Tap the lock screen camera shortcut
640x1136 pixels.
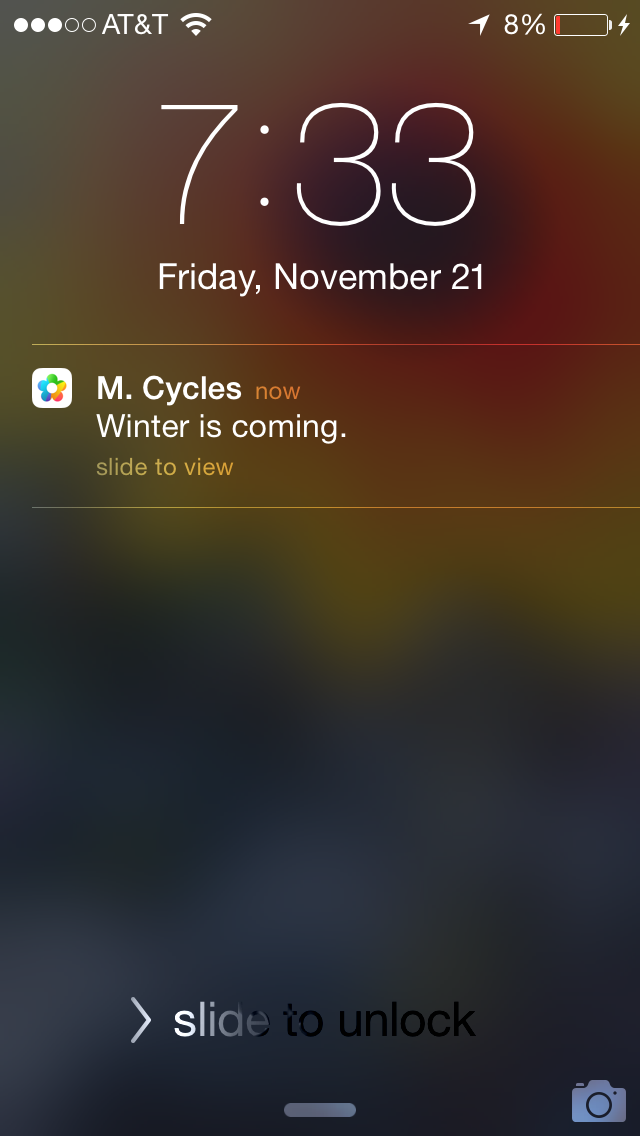599,1100
